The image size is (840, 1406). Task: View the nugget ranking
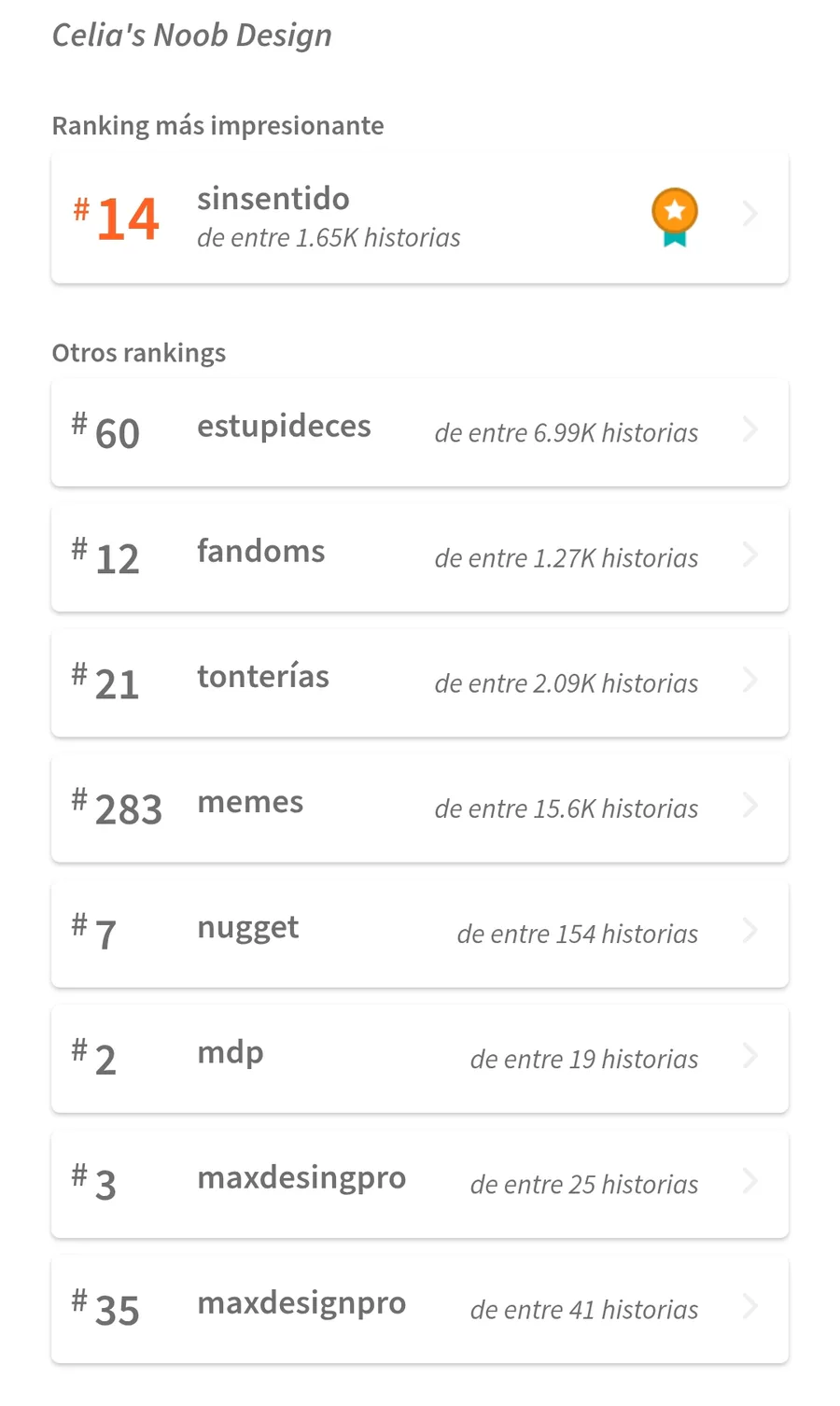[x=420, y=933]
